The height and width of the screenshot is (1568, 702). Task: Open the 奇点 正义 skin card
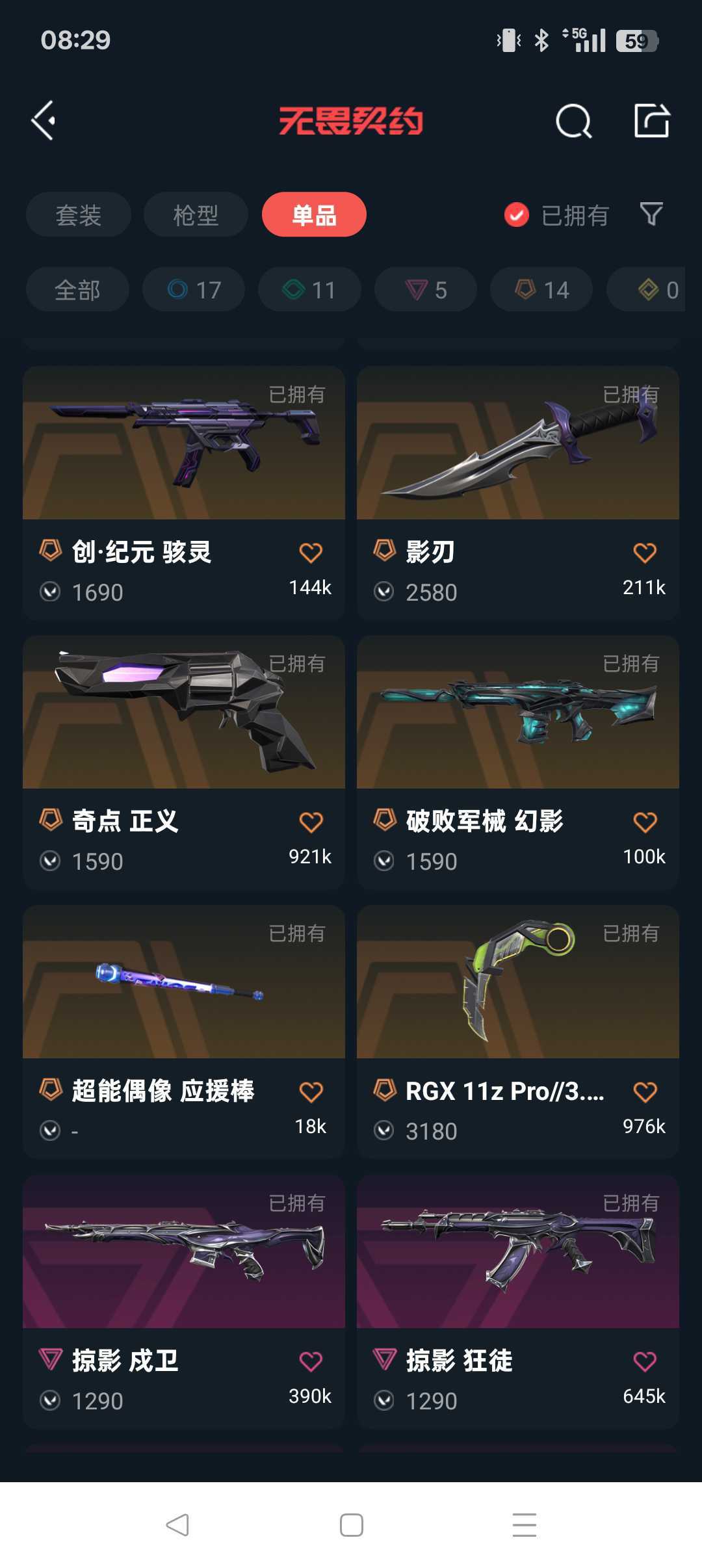[x=184, y=762]
